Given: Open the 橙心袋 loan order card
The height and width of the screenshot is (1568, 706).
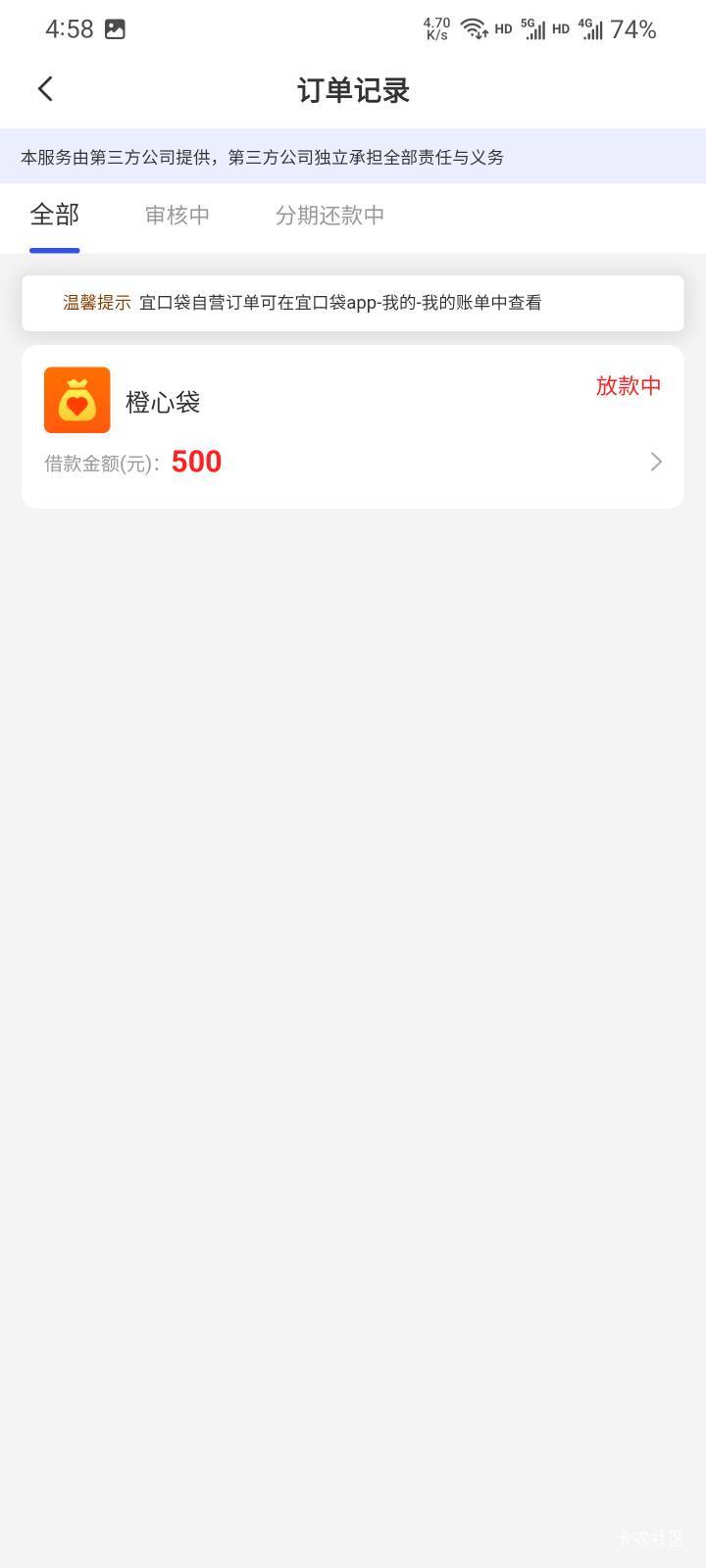Looking at the screenshot, I should (353, 426).
